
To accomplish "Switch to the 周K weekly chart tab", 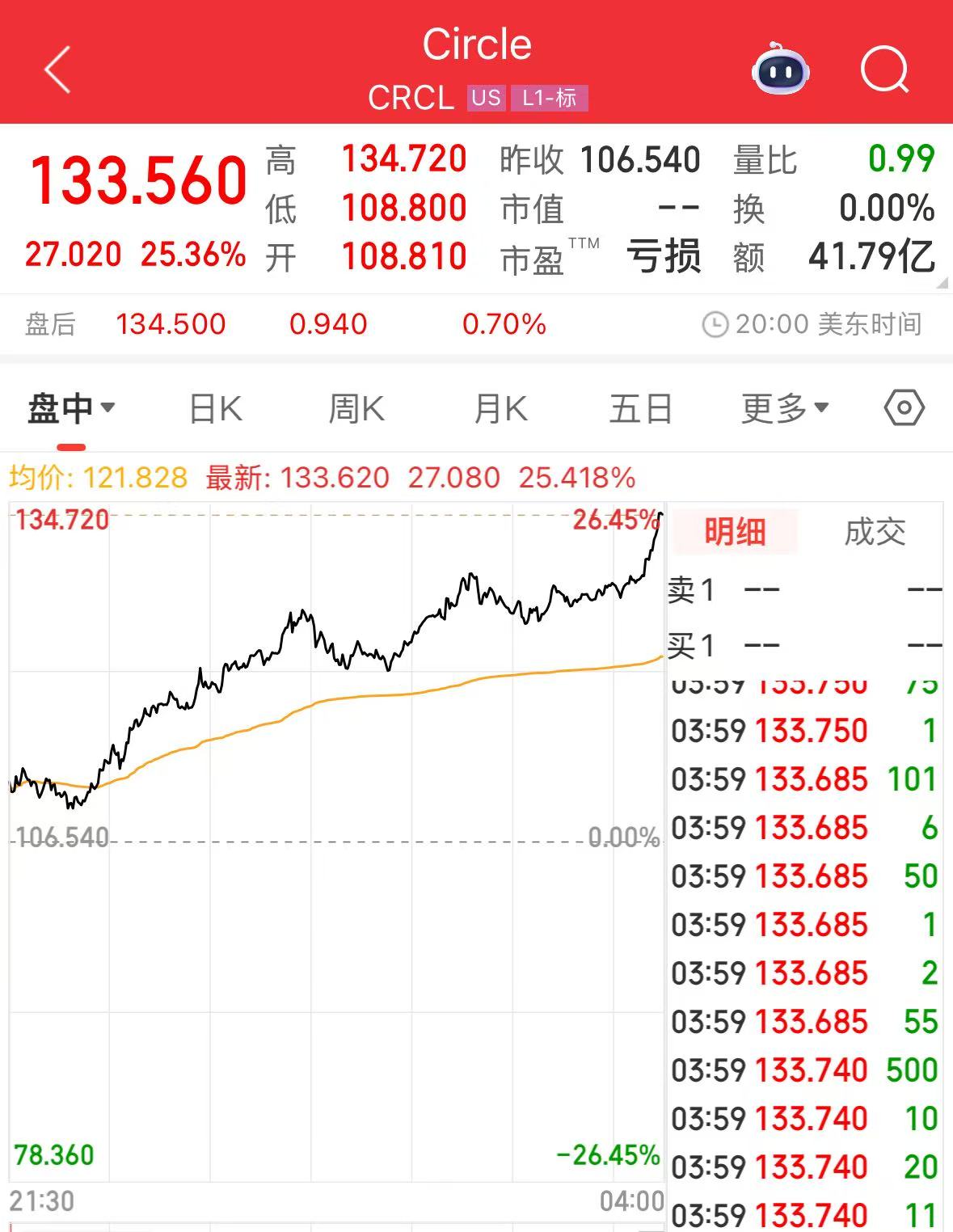I will (356, 408).
